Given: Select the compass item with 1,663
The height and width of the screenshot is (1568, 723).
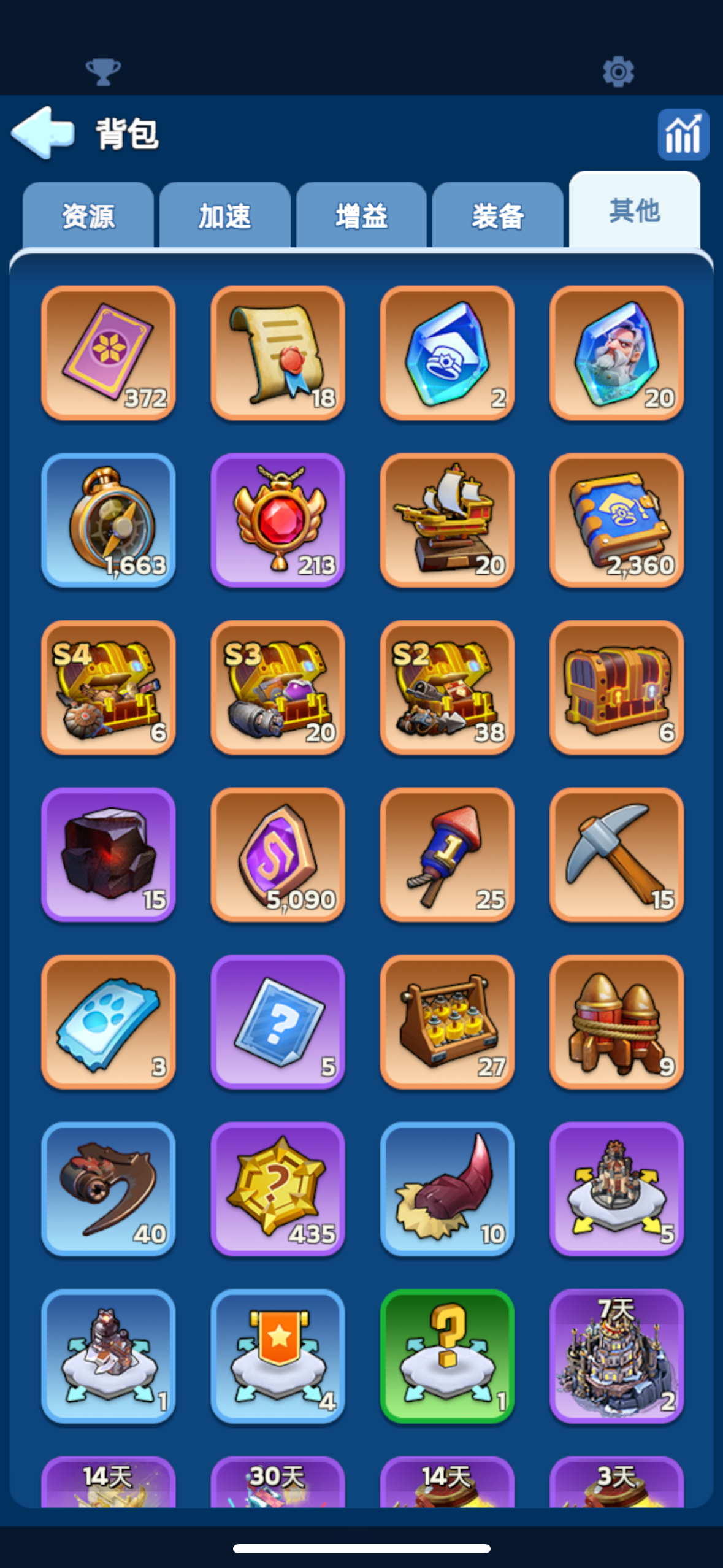Looking at the screenshot, I should click(x=109, y=520).
